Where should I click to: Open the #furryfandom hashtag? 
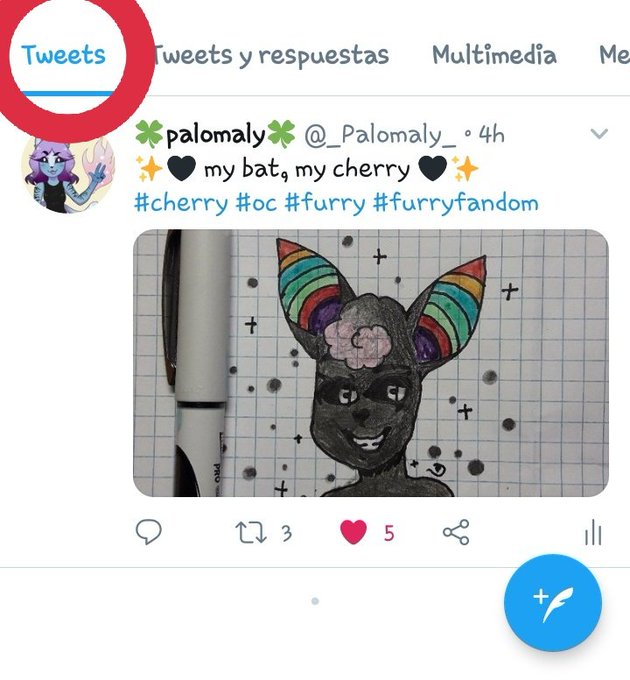coord(456,203)
